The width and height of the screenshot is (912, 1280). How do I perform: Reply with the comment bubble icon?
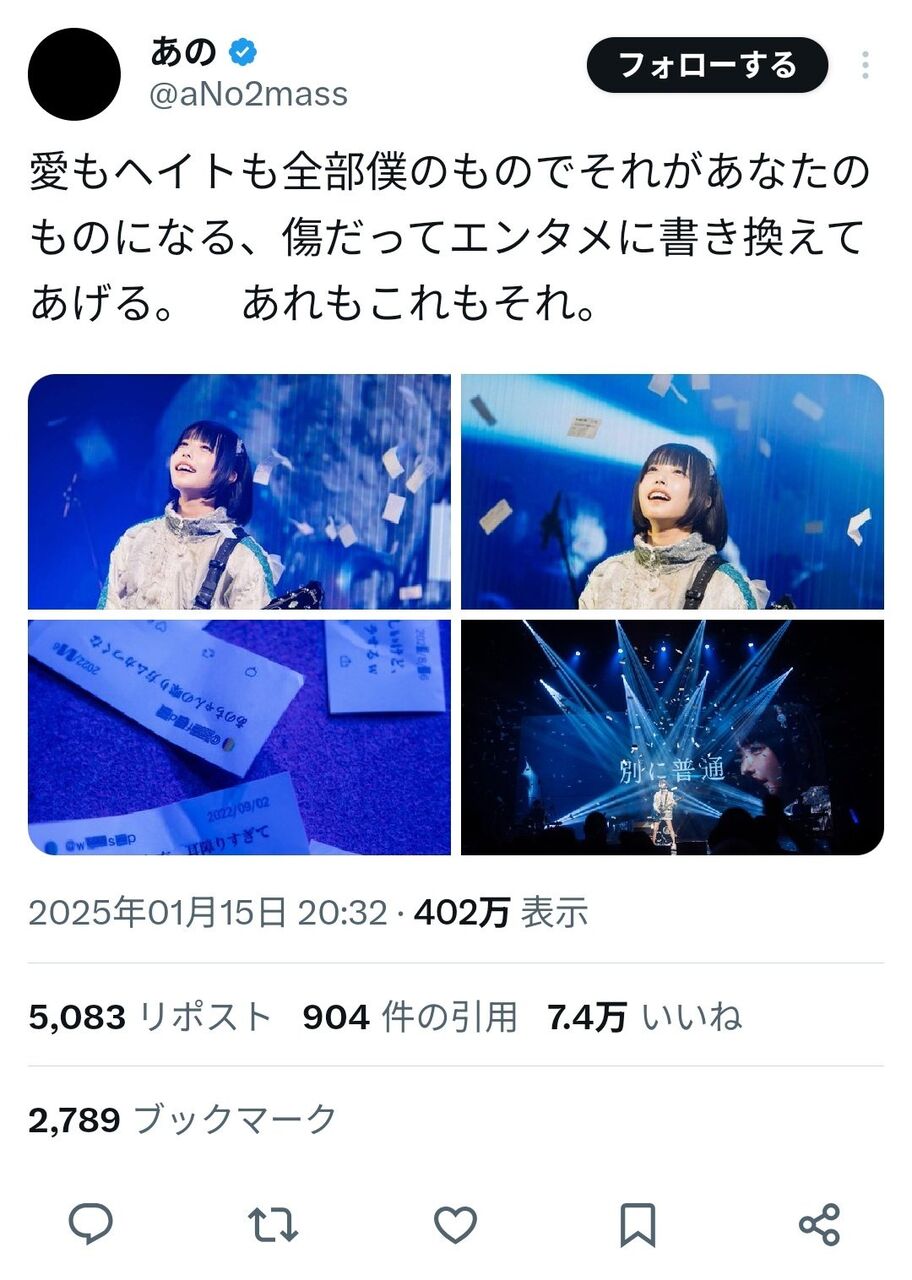click(90, 1224)
